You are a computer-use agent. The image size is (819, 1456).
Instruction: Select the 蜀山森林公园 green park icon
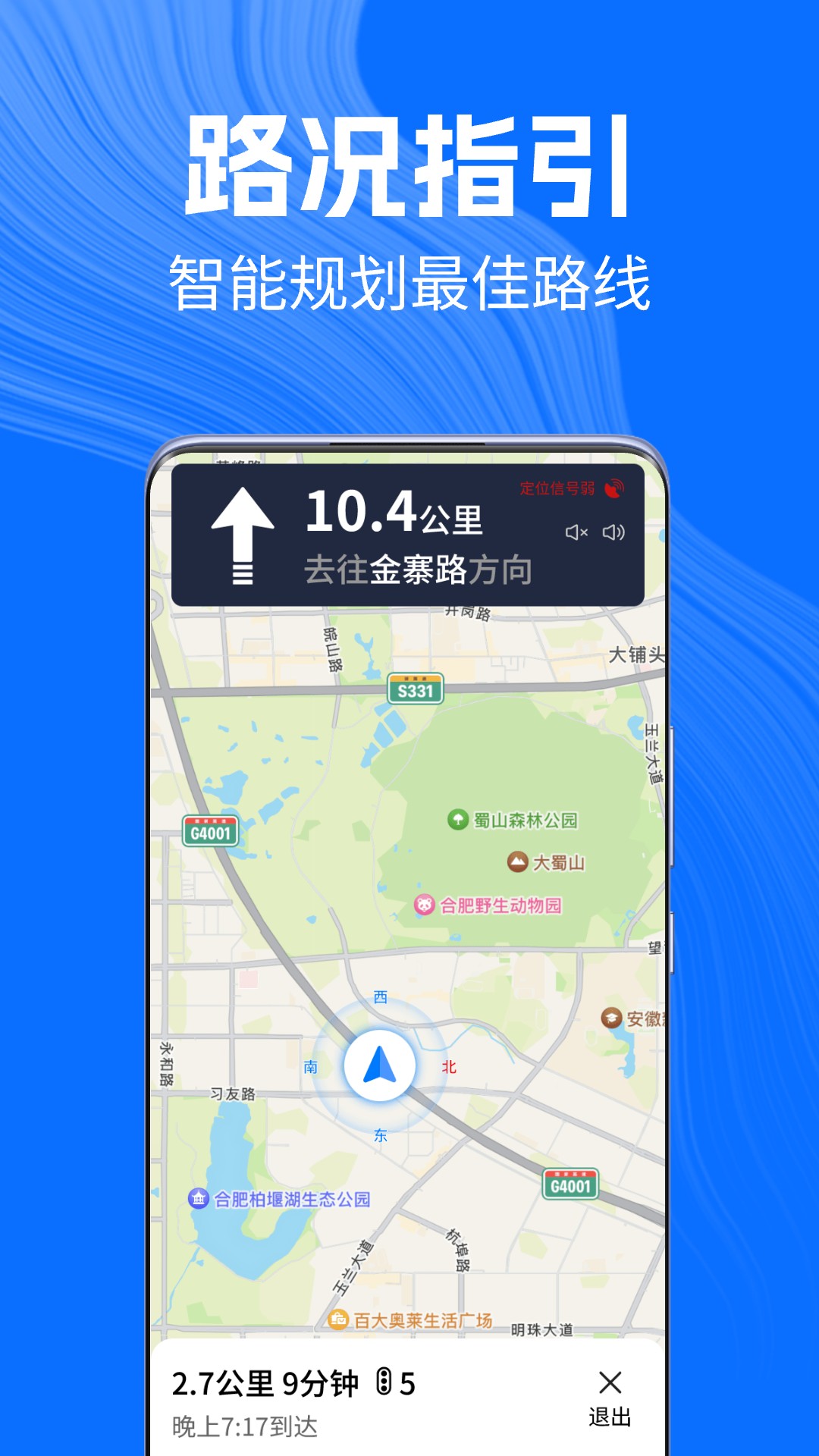coord(460,819)
